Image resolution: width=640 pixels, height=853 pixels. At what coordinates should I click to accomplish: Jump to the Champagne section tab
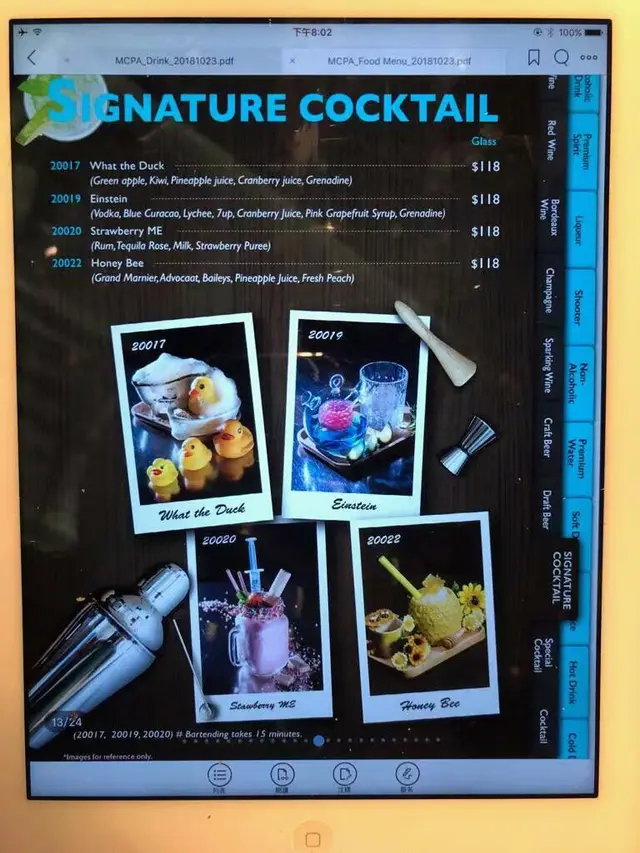(550, 289)
